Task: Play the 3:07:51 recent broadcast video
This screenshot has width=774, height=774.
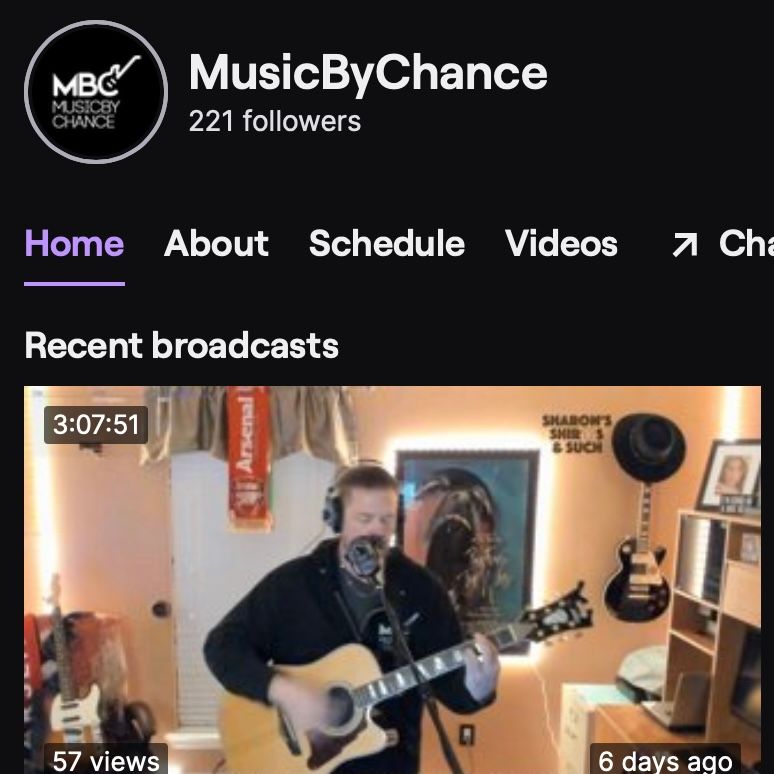Action: (x=392, y=580)
